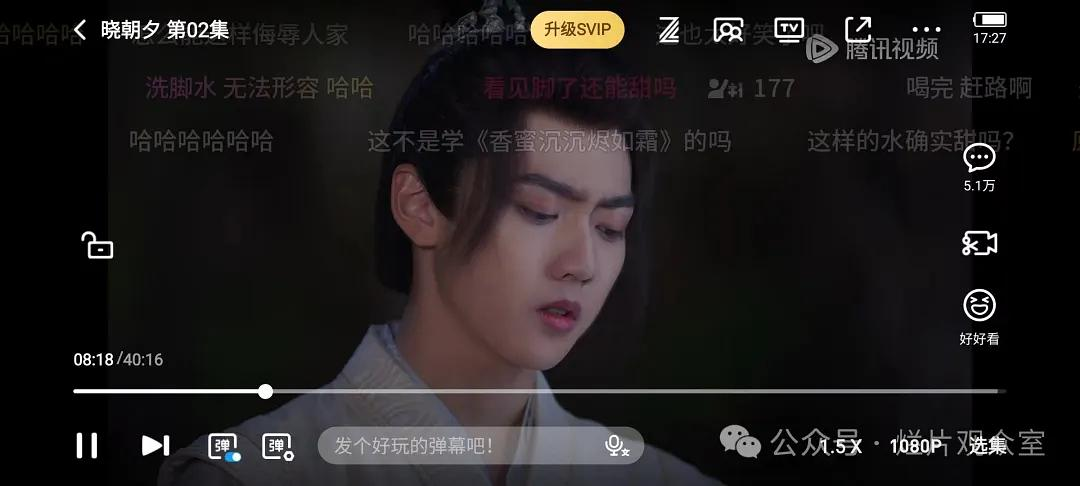Open danmaku settings
The width and height of the screenshot is (1080, 486).
coord(277,446)
